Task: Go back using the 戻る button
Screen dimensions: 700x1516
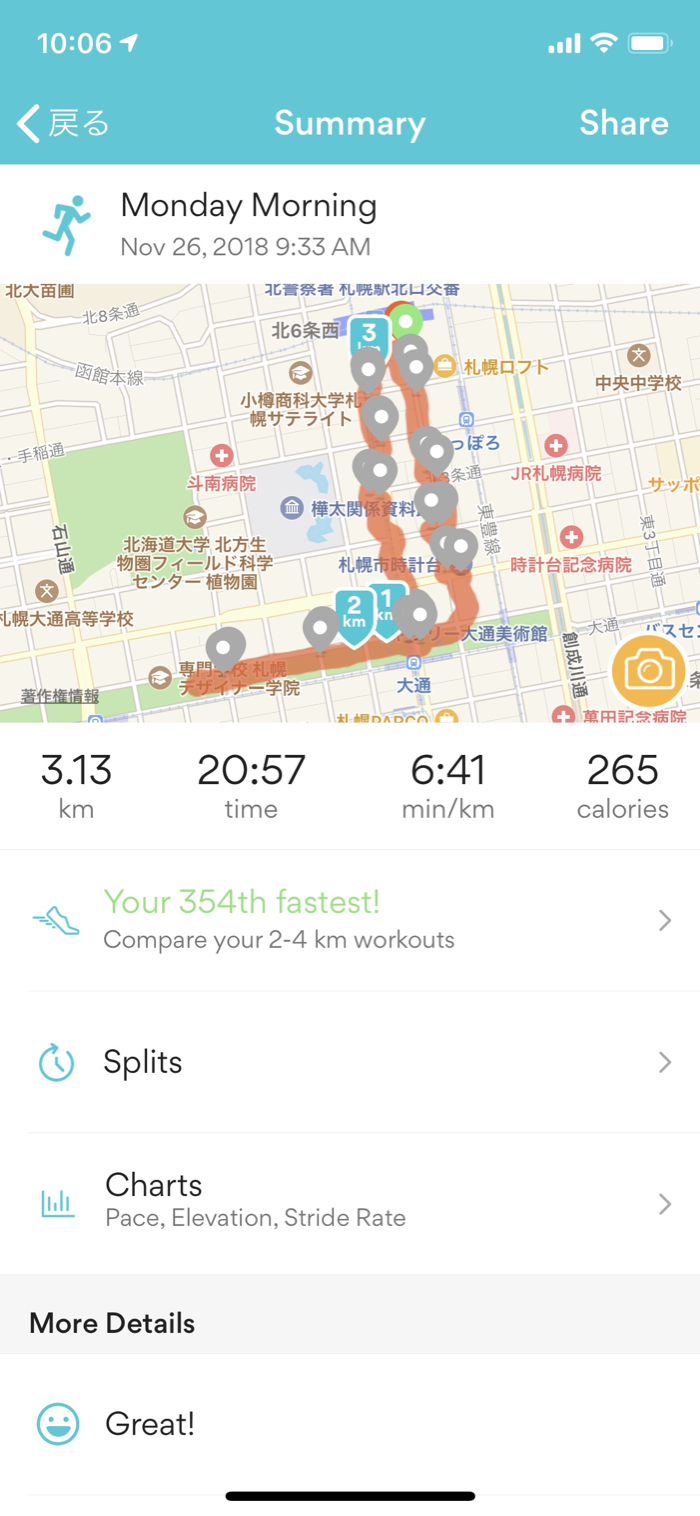Action: (x=63, y=123)
